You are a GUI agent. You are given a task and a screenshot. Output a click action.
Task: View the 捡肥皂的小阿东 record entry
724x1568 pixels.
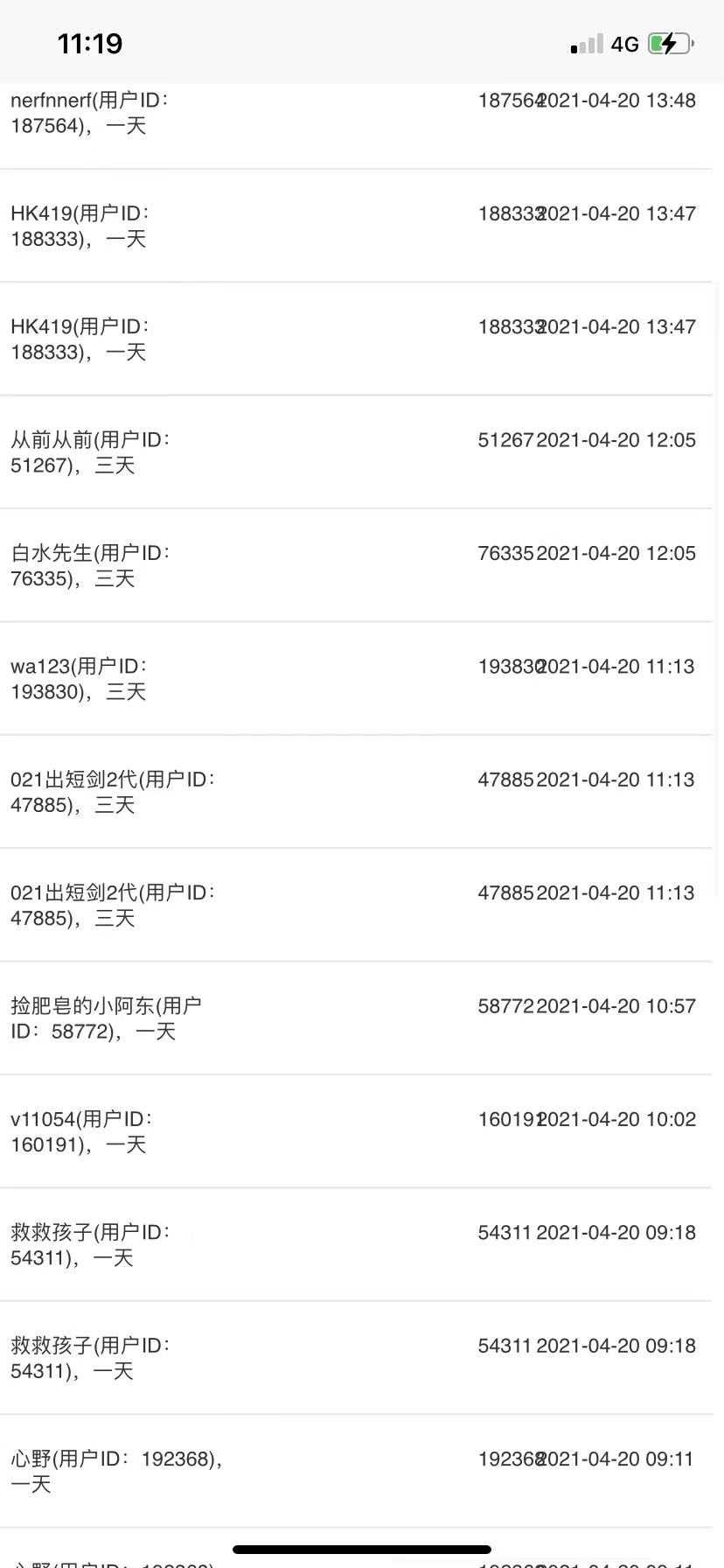(x=356, y=1018)
